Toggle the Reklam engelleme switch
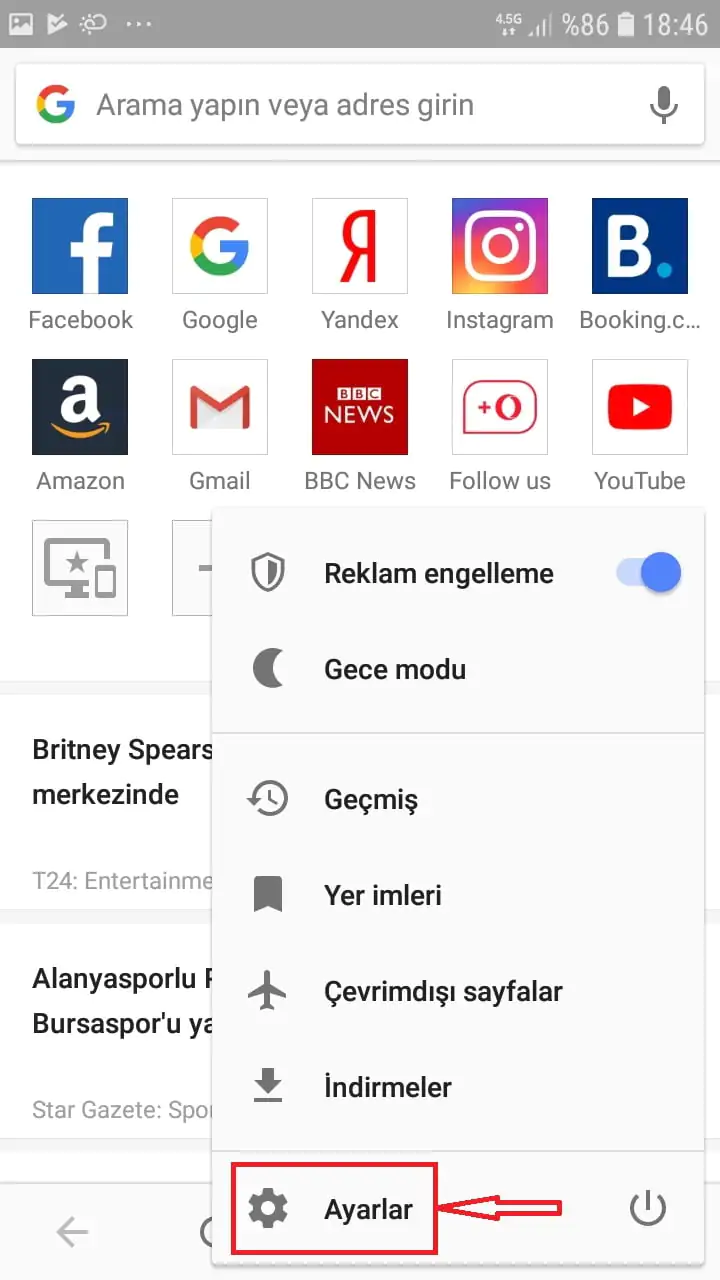Image resolution: width=720 pixels, height=1280 pixels. pos(648,573)
